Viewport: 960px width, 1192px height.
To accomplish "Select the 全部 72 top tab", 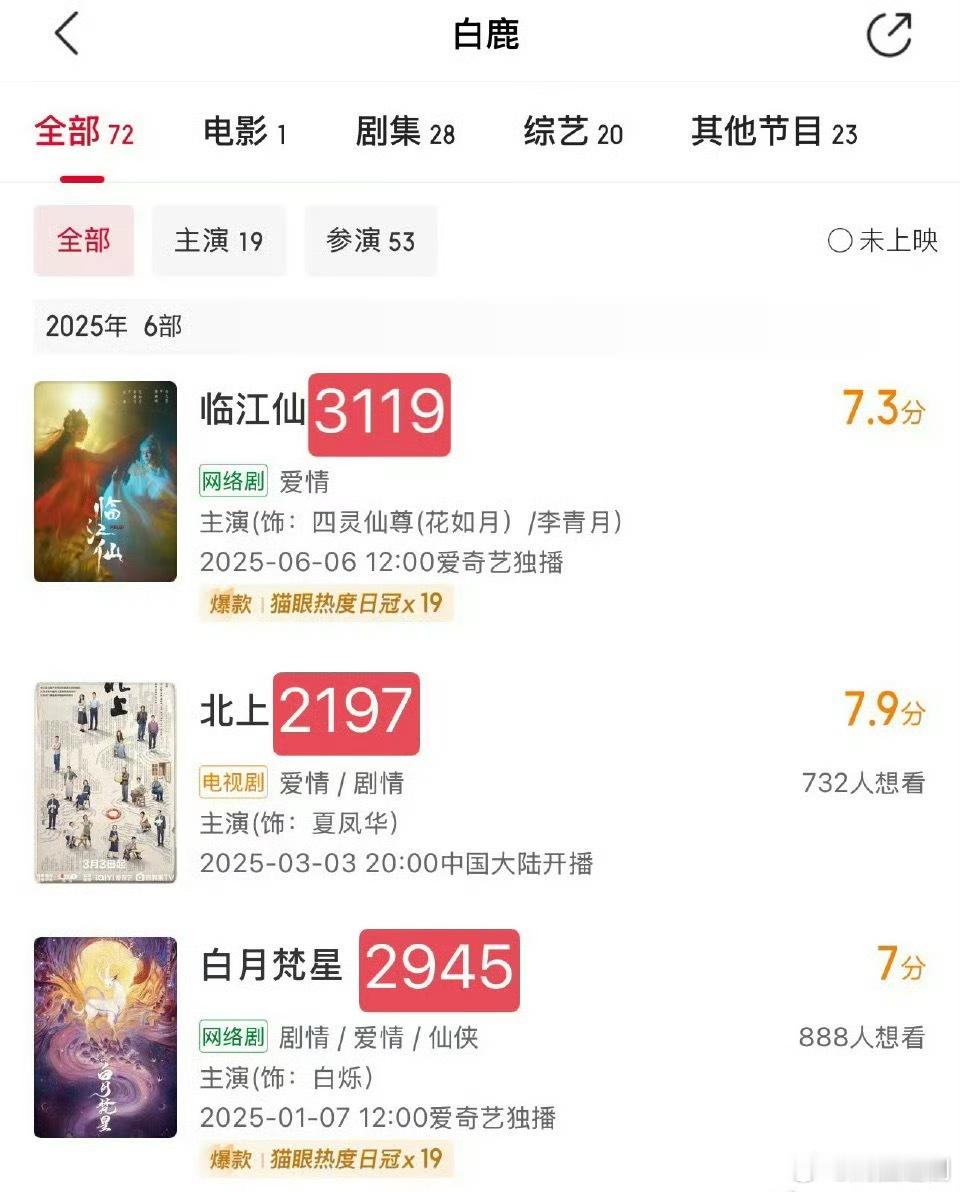I will tap(84, 132).
